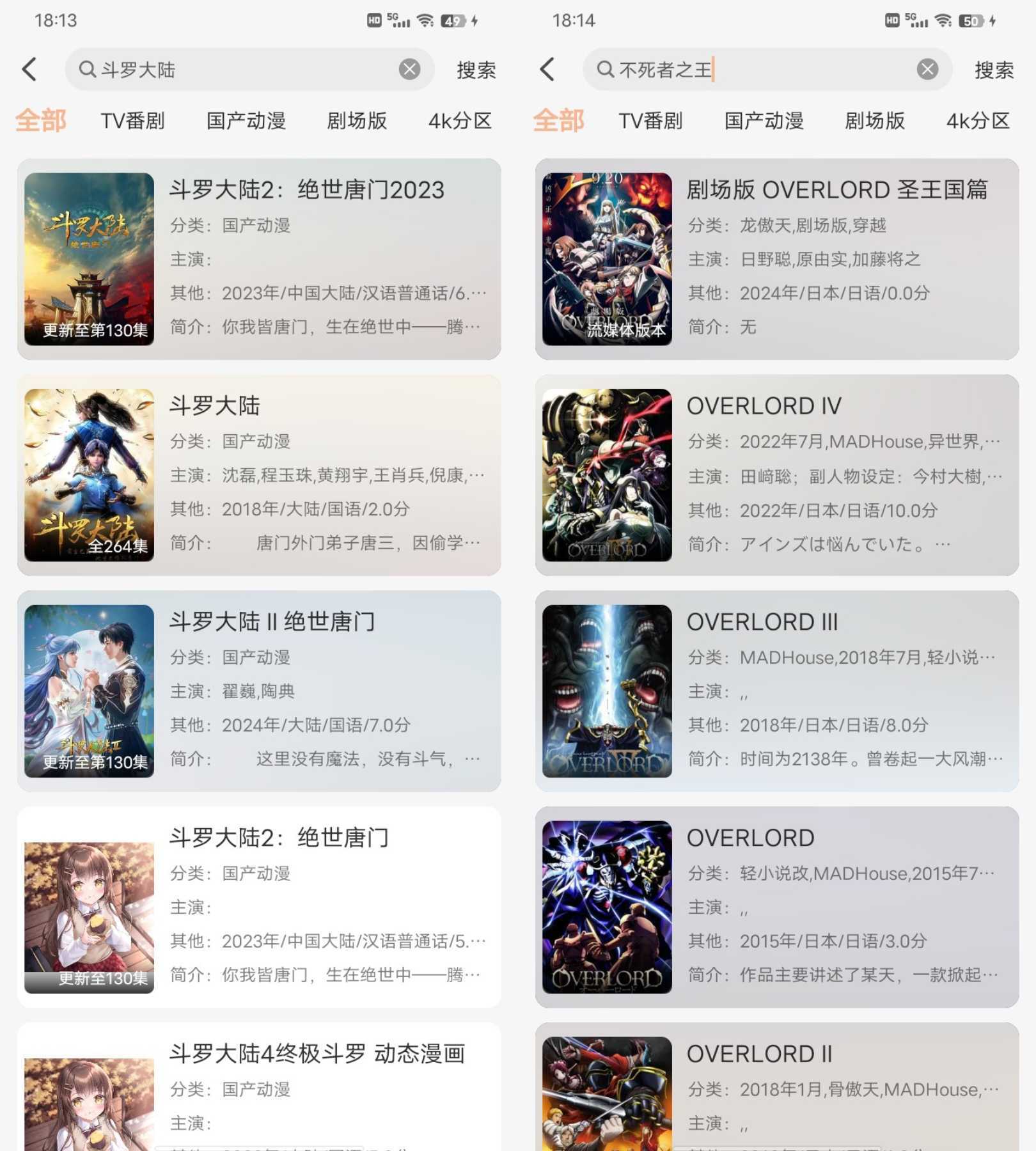The height and width of the screenshot is (1151, 1036).
Task: Clear the 斗罗大陆 search text
Action: (x=409, y=69)
